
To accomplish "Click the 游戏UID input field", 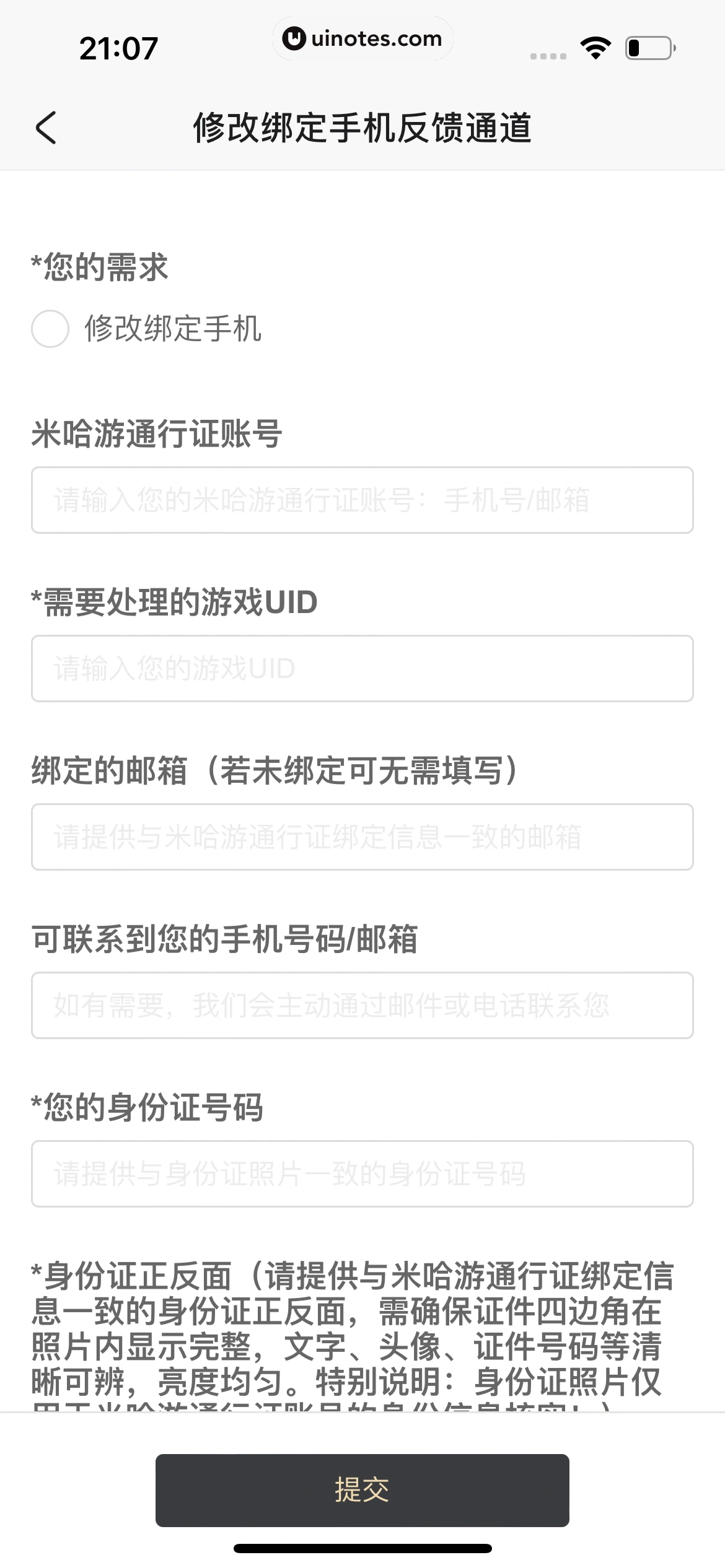I will pyautogui.click(x=362, y=668).
